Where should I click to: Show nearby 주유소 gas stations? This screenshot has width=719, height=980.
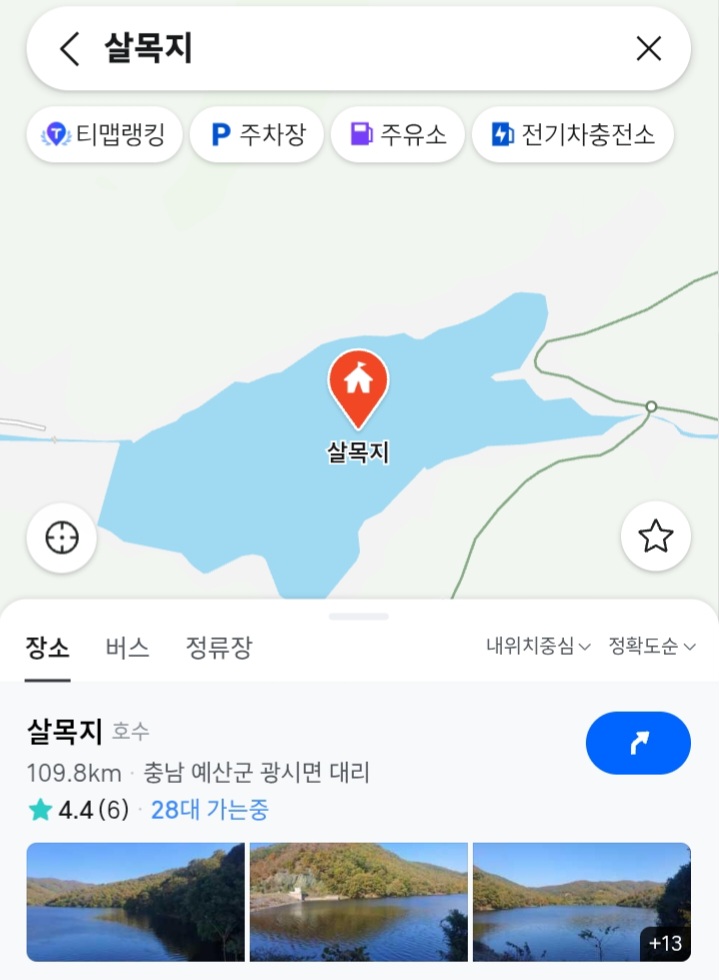tap(397, 134)
